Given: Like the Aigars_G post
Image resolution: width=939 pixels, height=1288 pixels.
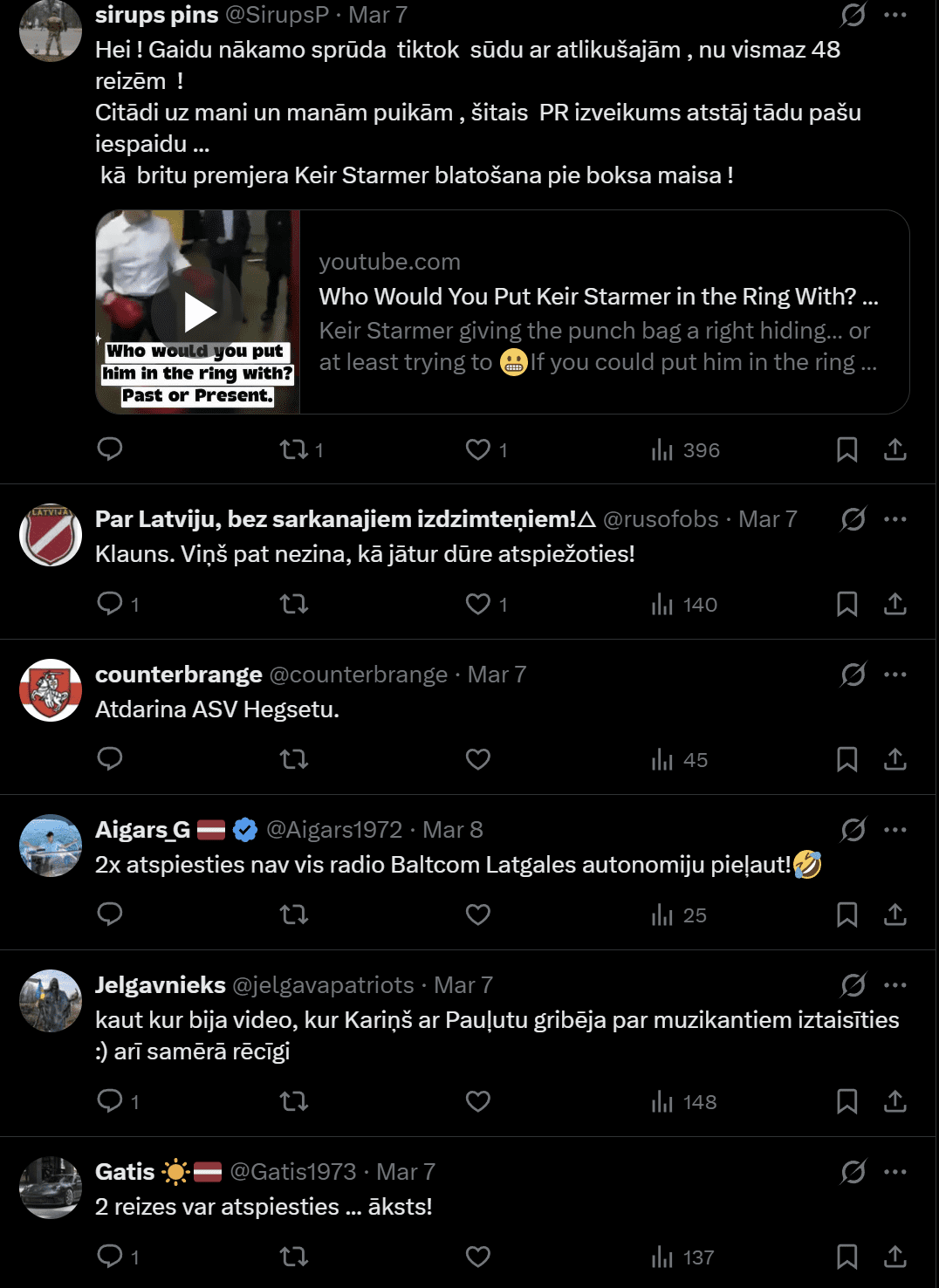Looking at the screenshot, I should [x=478, y=915].
